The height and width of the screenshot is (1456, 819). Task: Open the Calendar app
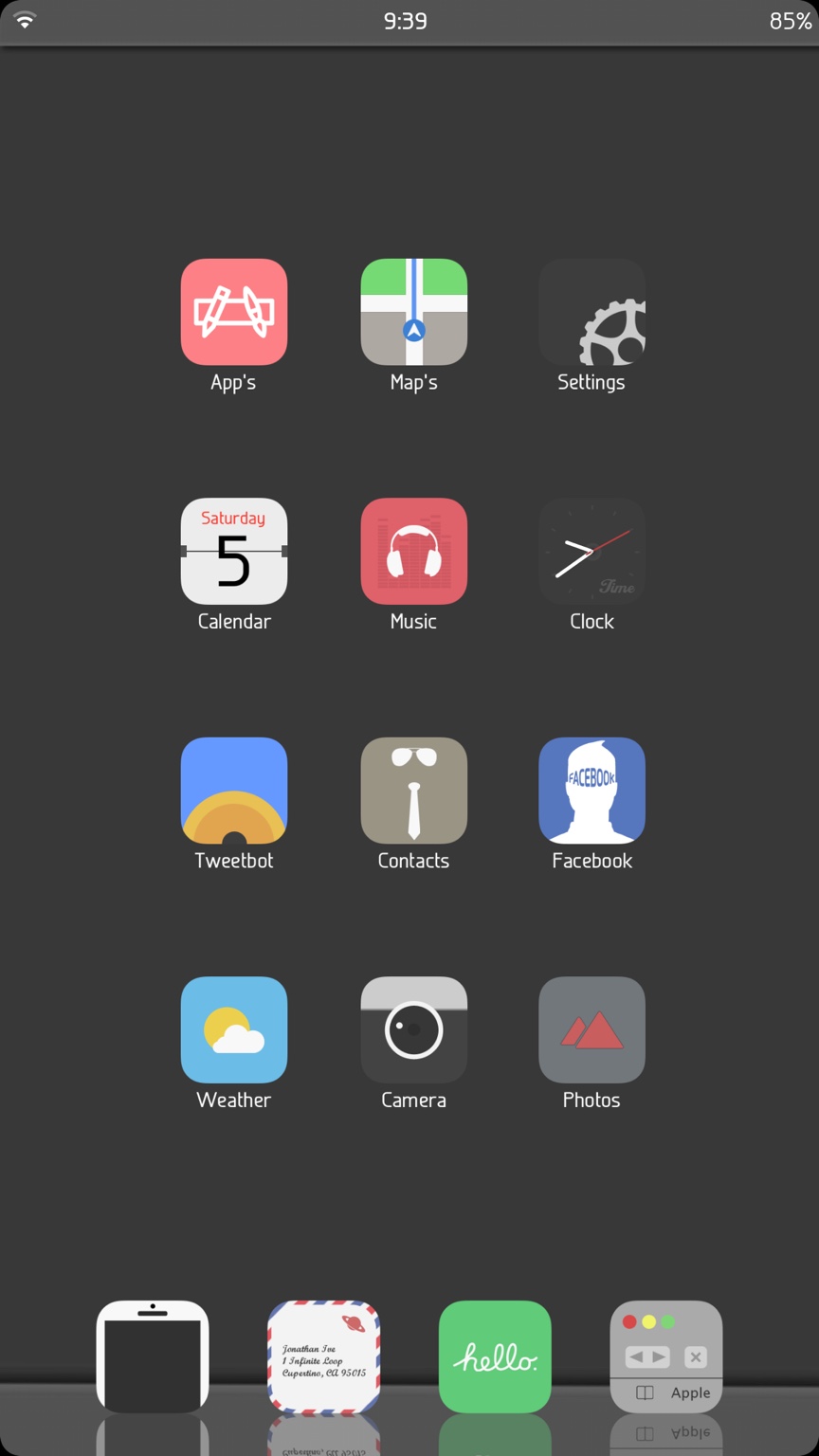(234, 551)
